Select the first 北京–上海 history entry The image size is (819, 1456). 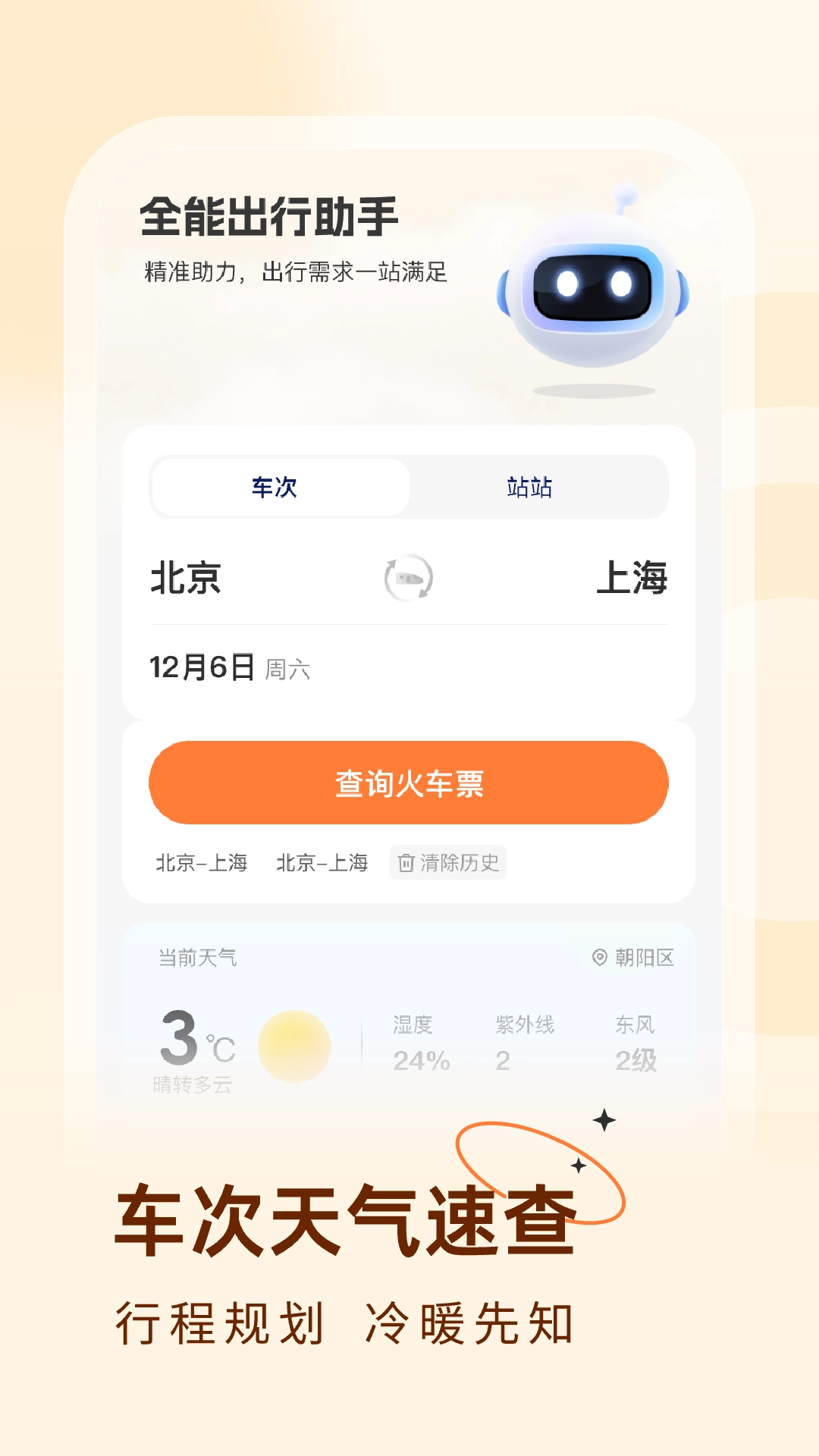click(200, 863)
